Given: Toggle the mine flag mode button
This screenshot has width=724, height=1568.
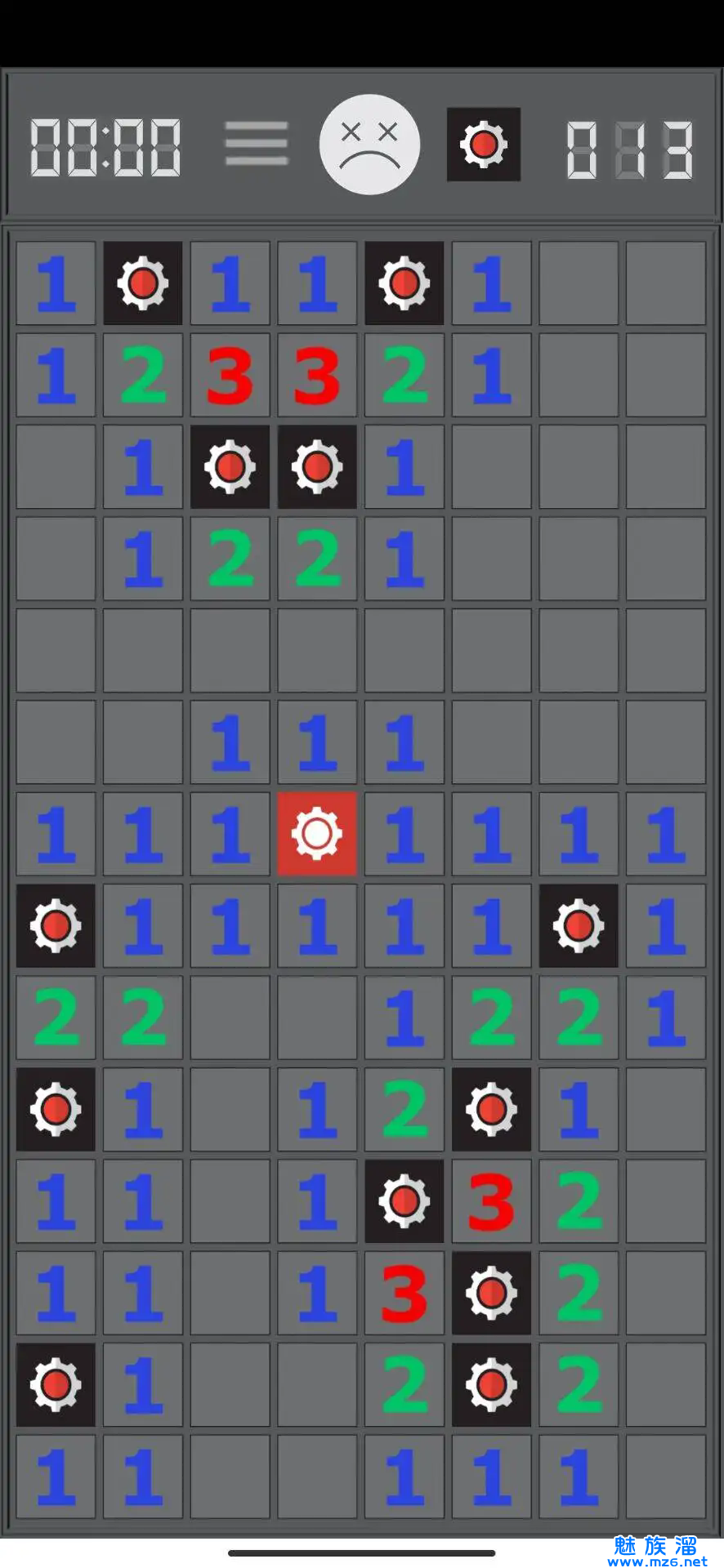Looking at the screenshot, I should click(483, 145).
